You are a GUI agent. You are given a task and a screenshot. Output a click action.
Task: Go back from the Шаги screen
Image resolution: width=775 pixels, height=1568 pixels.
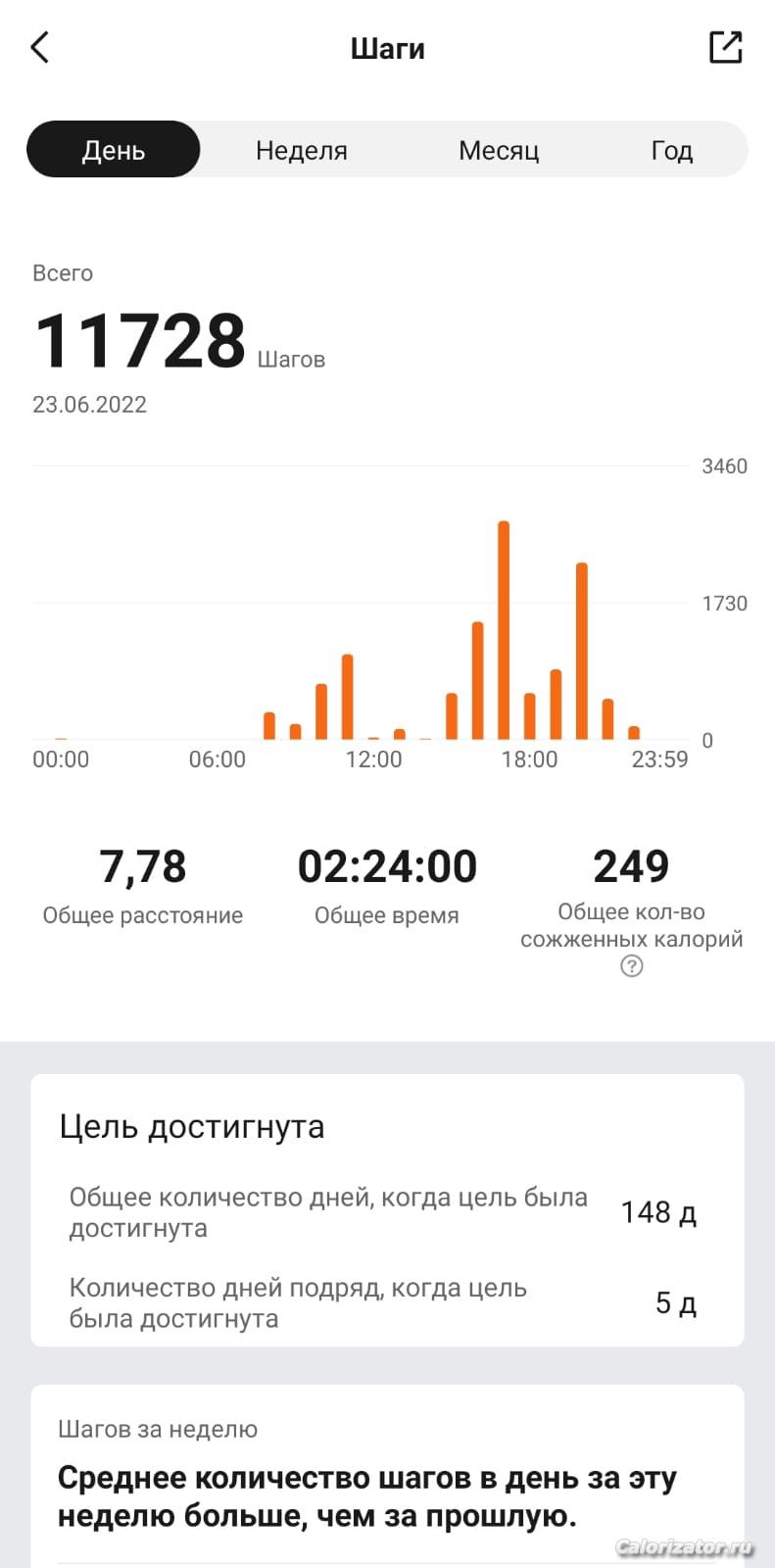point(40,47)
